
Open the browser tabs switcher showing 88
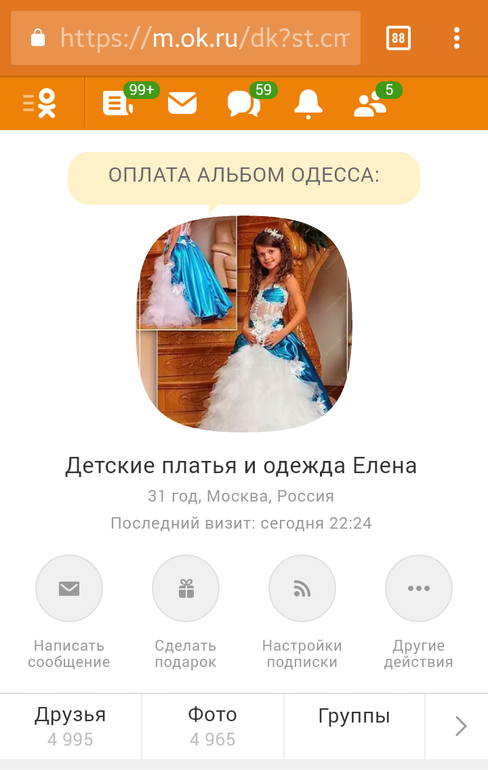[398, 38]
